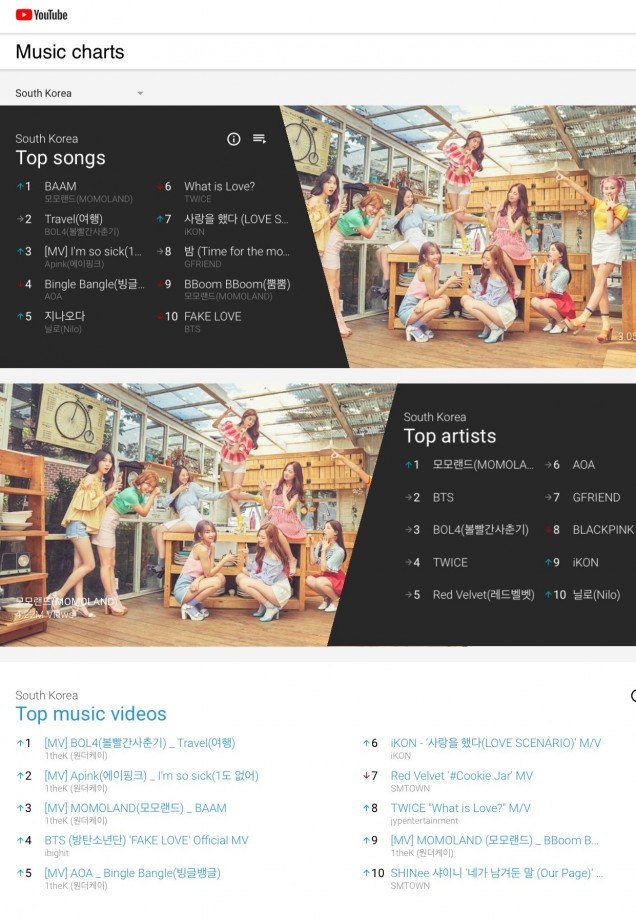Image resolution: width=636 pixels, height=918 pixels.
Task: Select Travel(여행) by BOL4 in Top songs
Action: tap(73, 219)
